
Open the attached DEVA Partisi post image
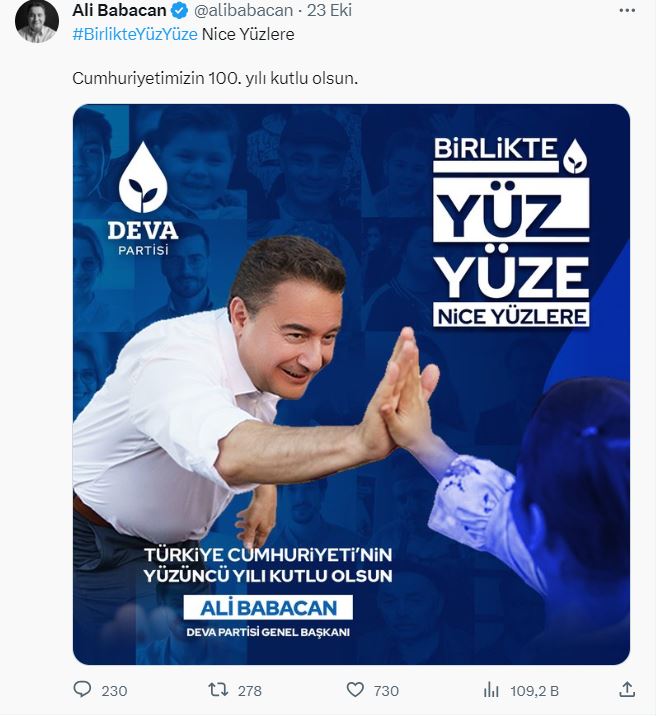click(351, 384)
